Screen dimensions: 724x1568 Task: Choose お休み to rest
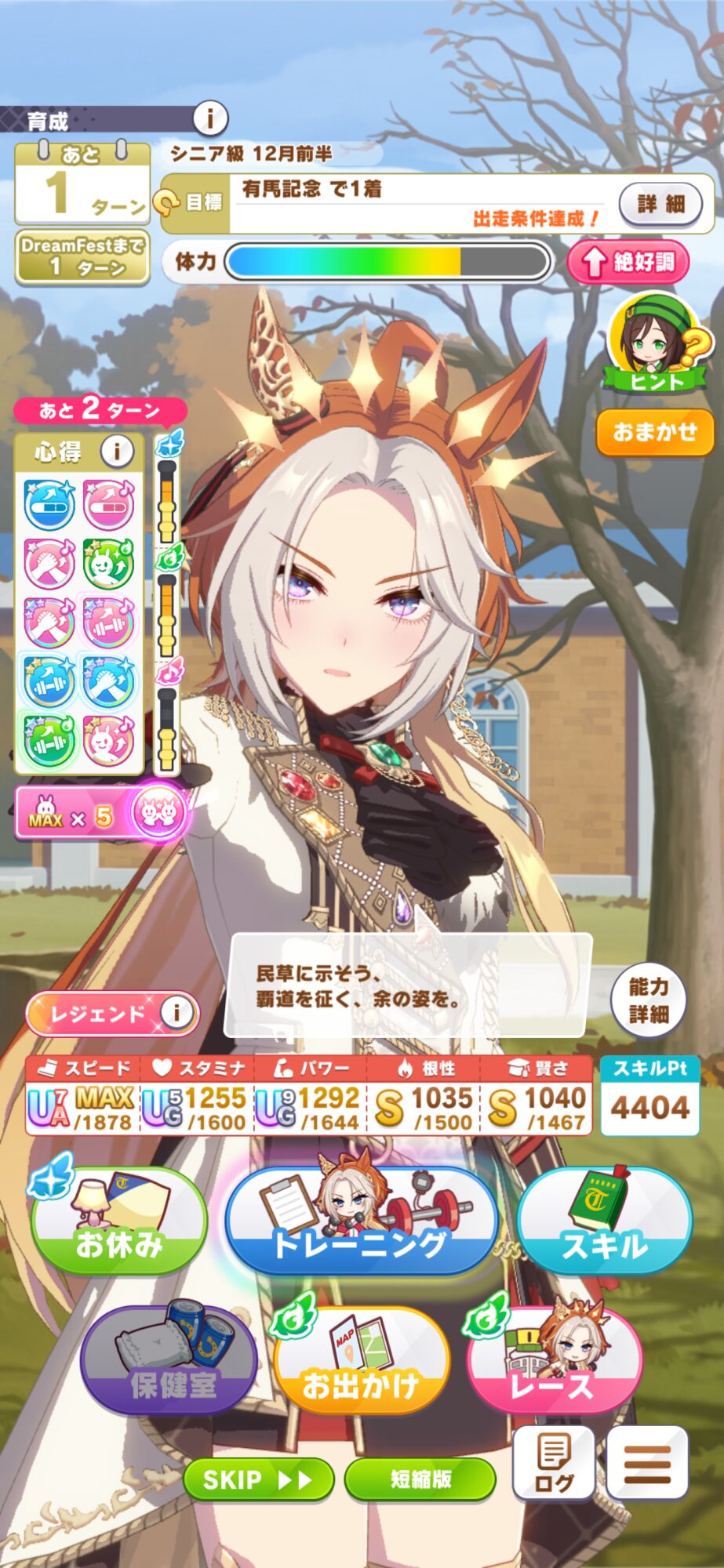[118, 1221]
